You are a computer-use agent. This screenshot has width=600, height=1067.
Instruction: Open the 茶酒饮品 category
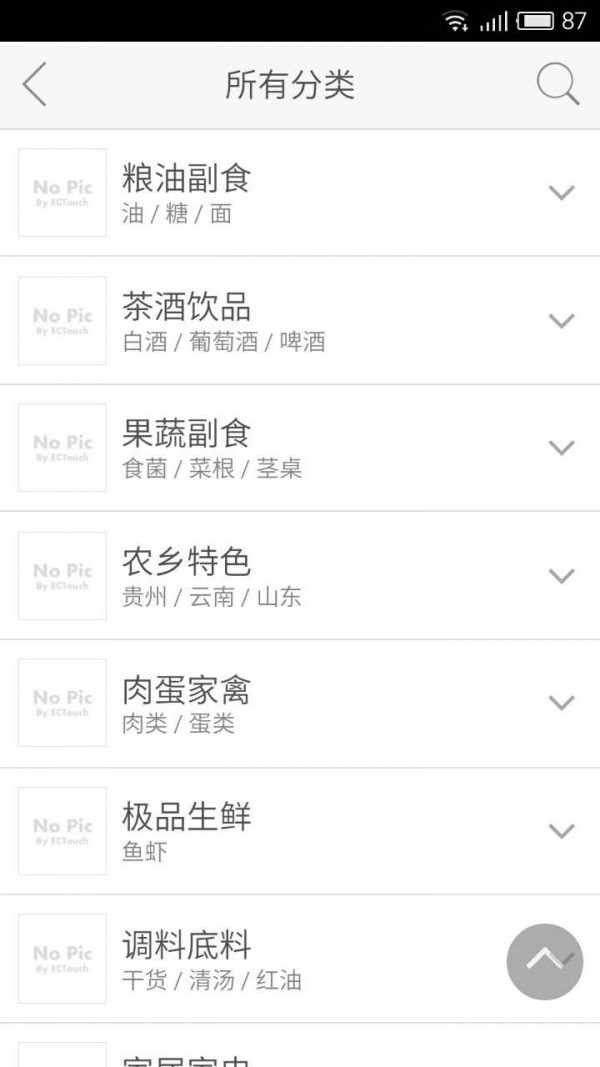tap(186, 307)
